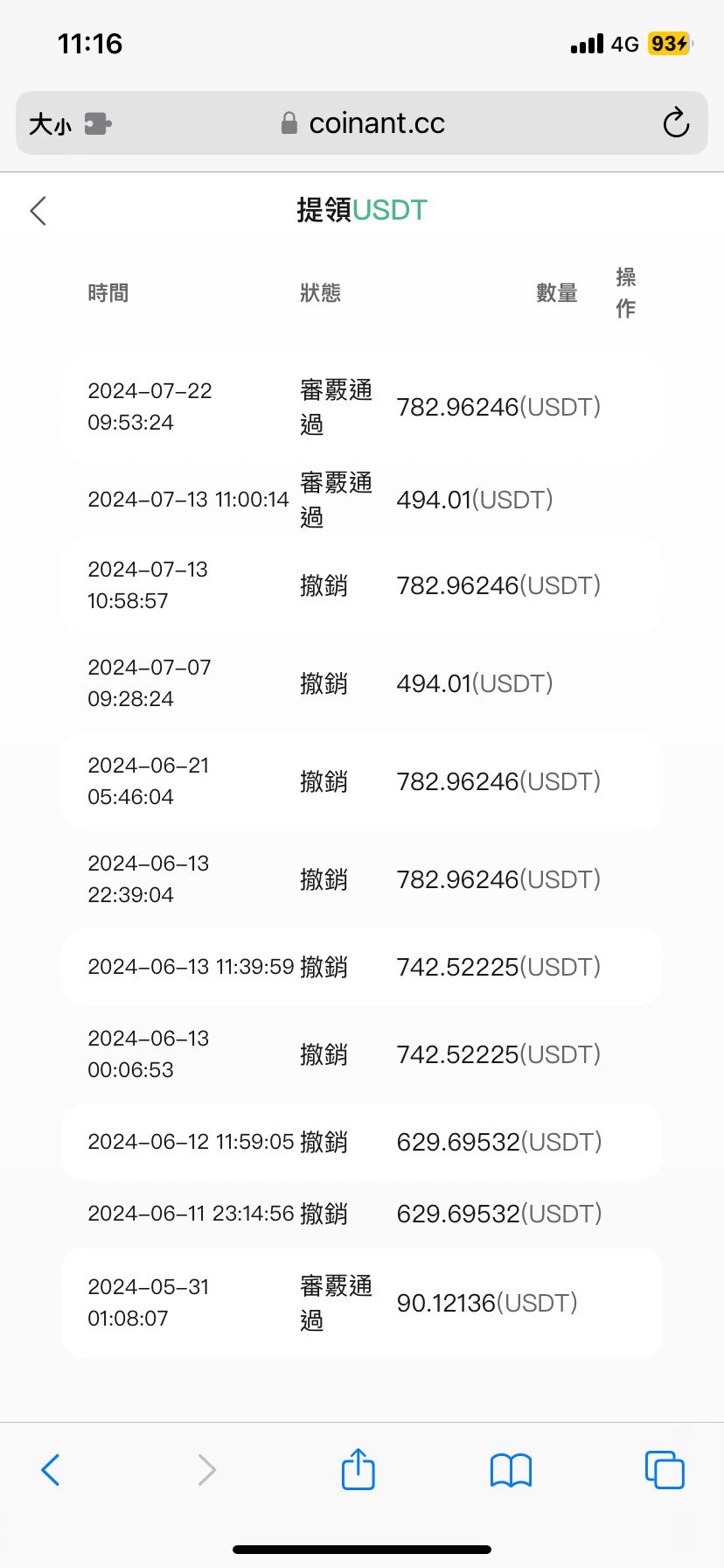Tap the 狀態 column header
The width and height of the screenshot is (724, 1568).
(x=321, y=292)
